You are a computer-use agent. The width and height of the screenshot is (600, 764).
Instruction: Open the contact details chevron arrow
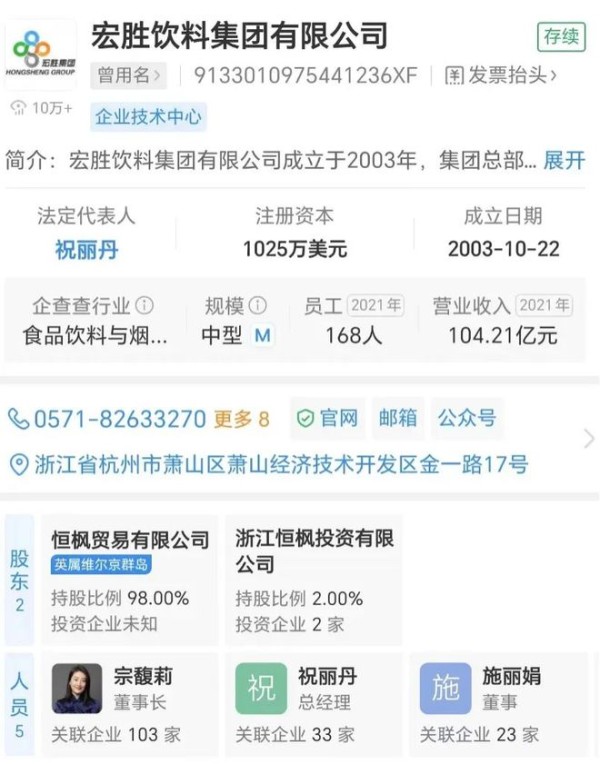(588, 438)
